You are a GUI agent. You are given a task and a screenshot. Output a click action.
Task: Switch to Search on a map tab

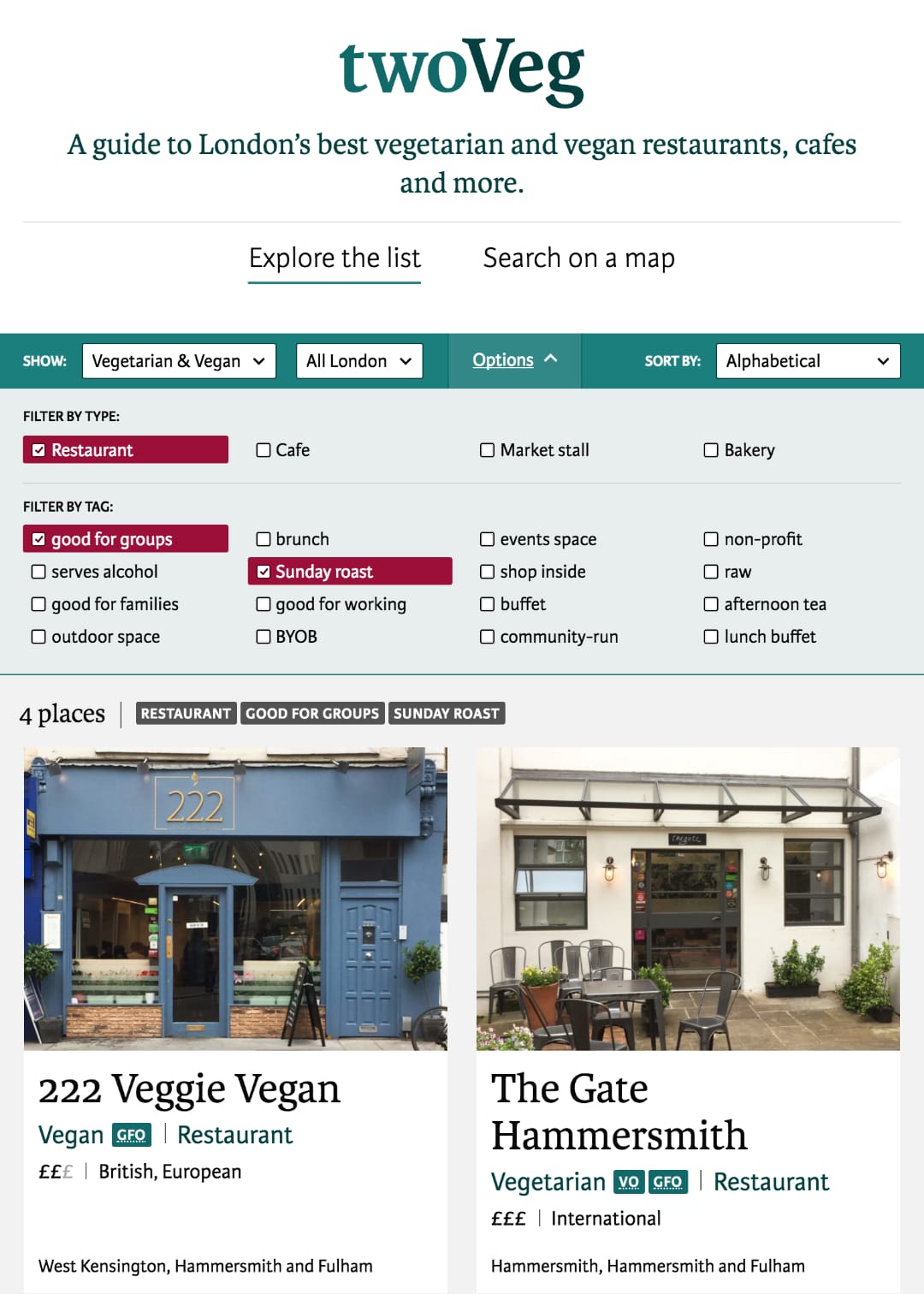click(578, 258)
